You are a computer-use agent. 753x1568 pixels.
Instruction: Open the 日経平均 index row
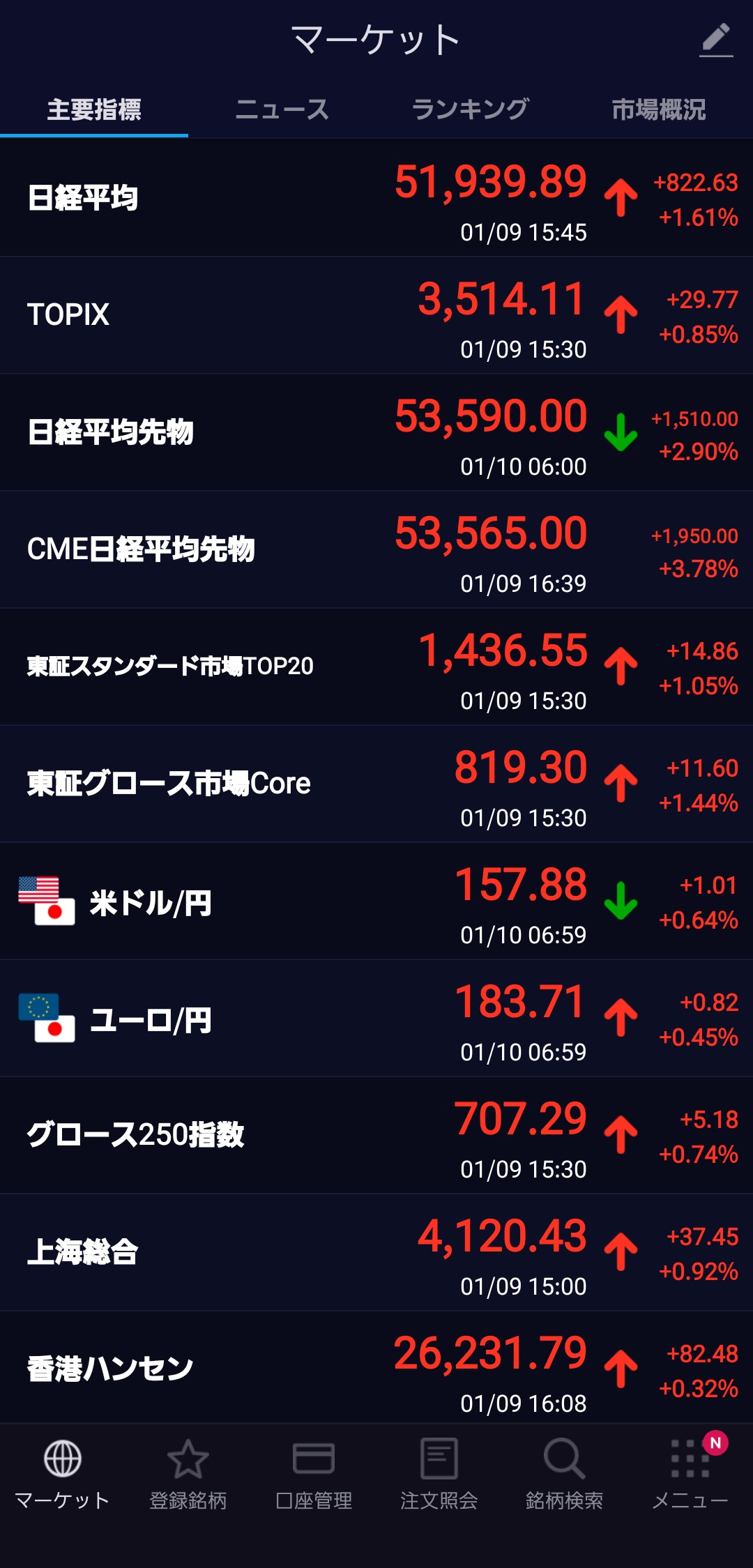click(x=376, y=198)
